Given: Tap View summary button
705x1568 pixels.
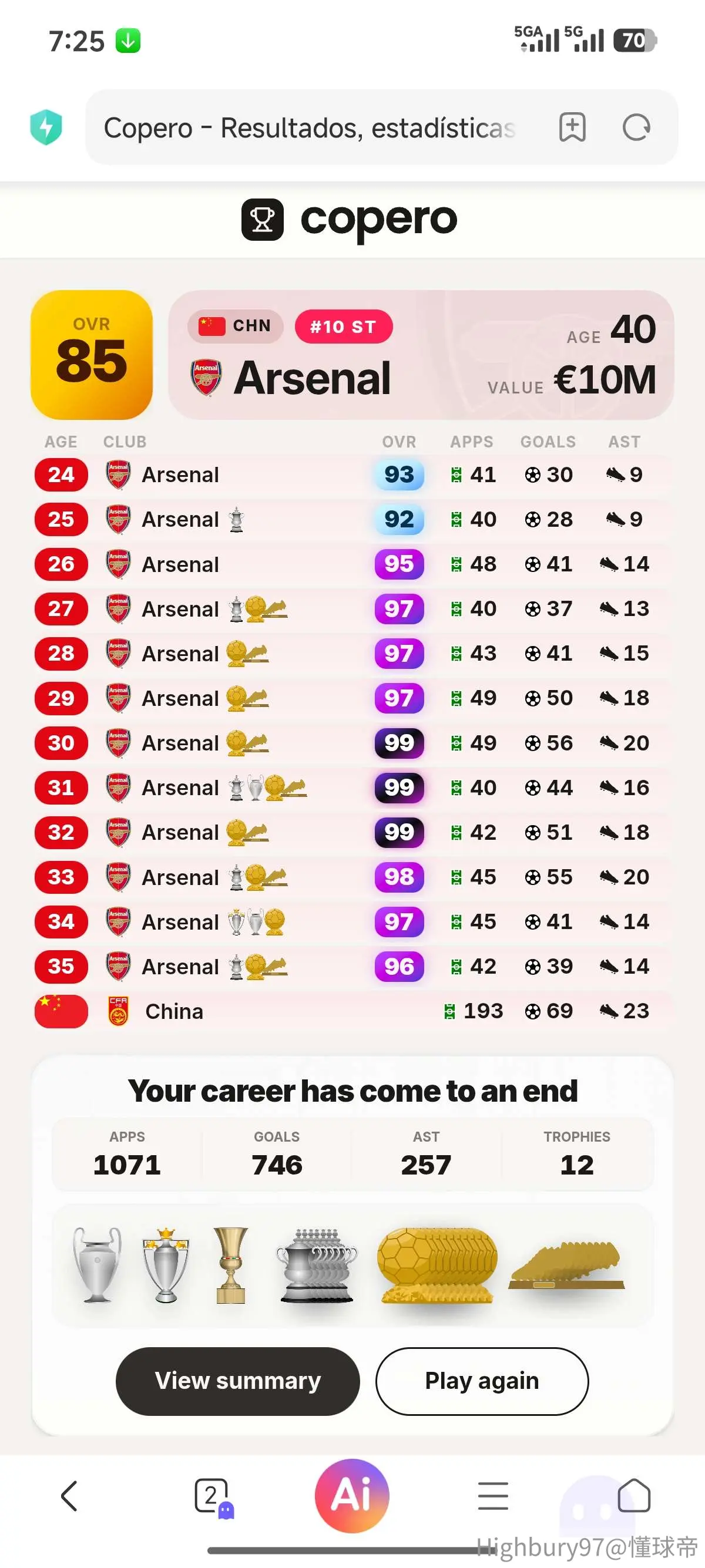Looking at the screenshot, I should pos(237,1381).
